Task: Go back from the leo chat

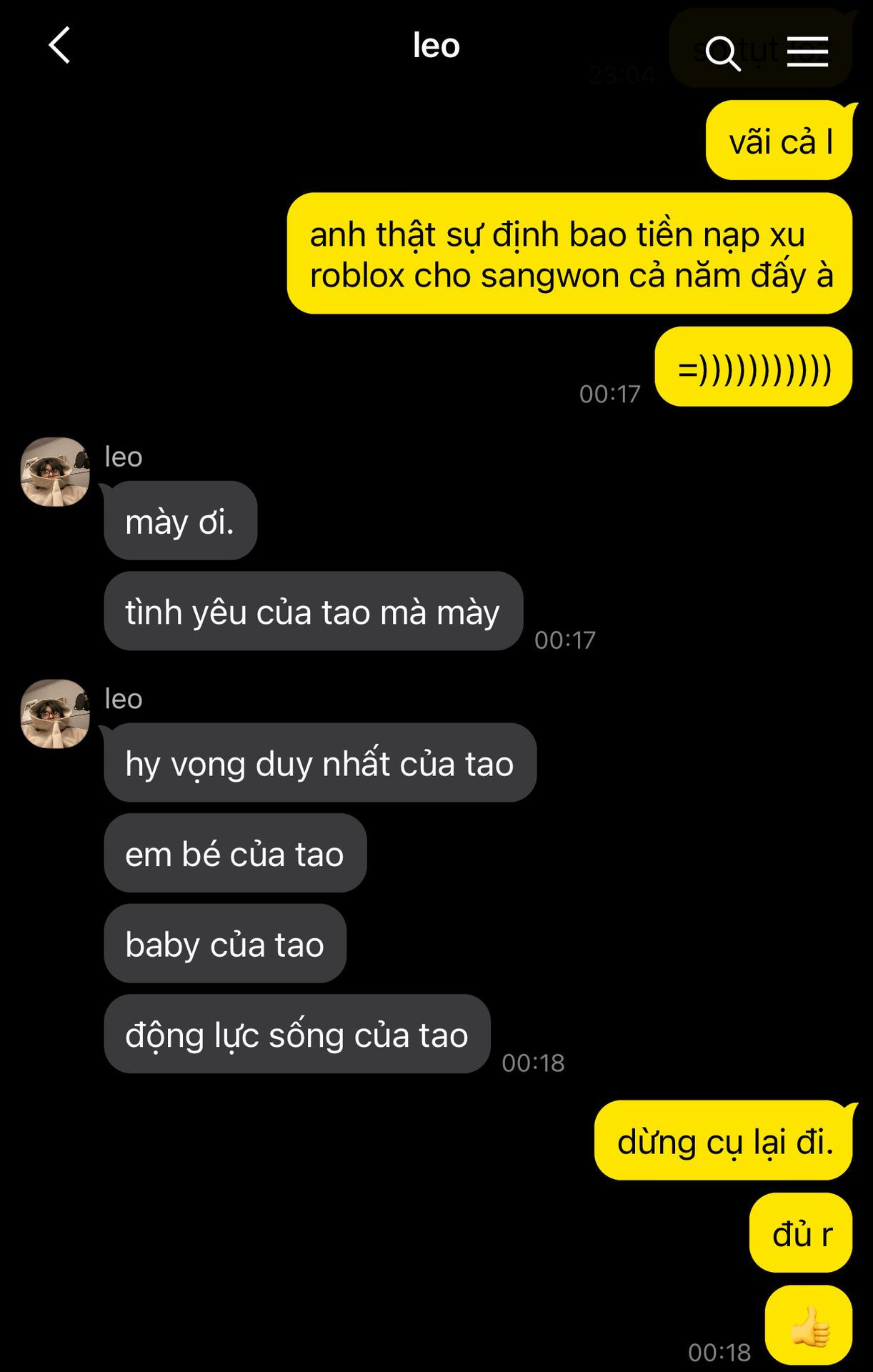Action: click(x=59, y=46)
